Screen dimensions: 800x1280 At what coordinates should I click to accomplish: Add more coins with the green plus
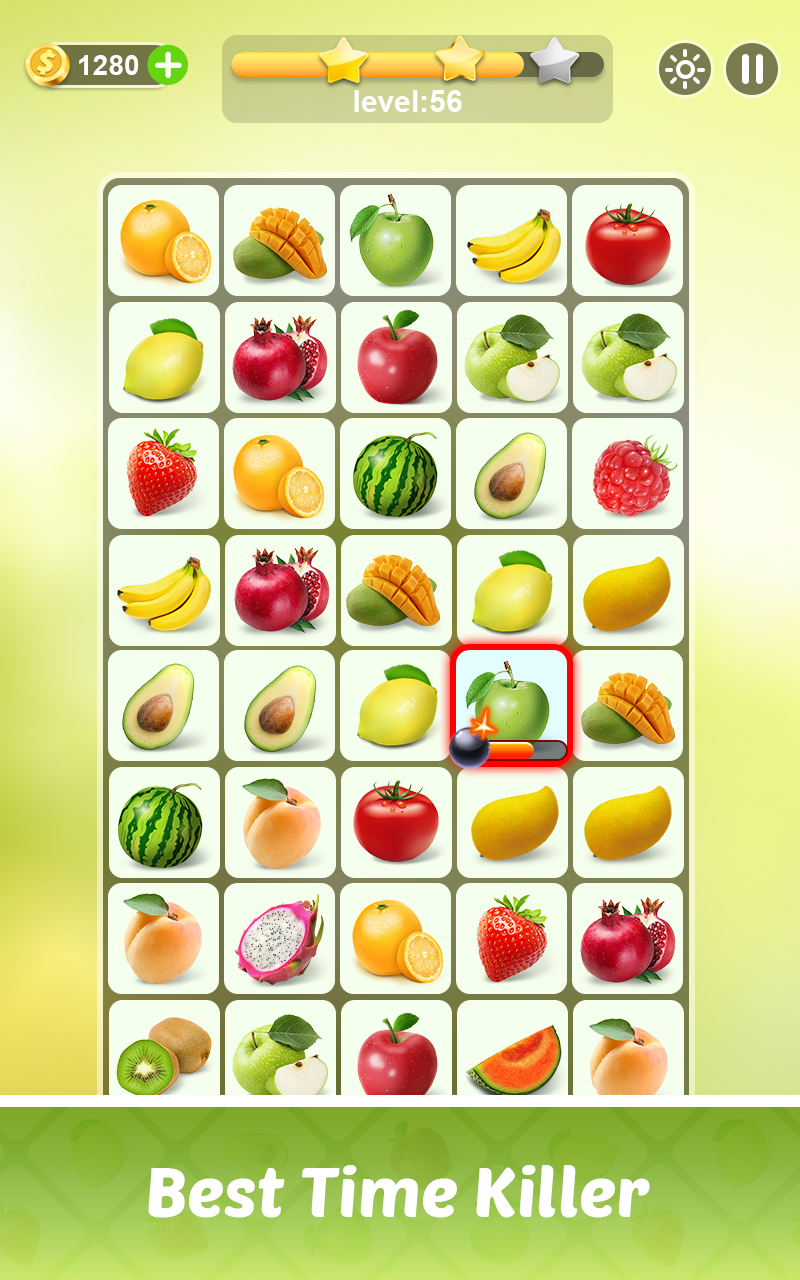point(167,66)
